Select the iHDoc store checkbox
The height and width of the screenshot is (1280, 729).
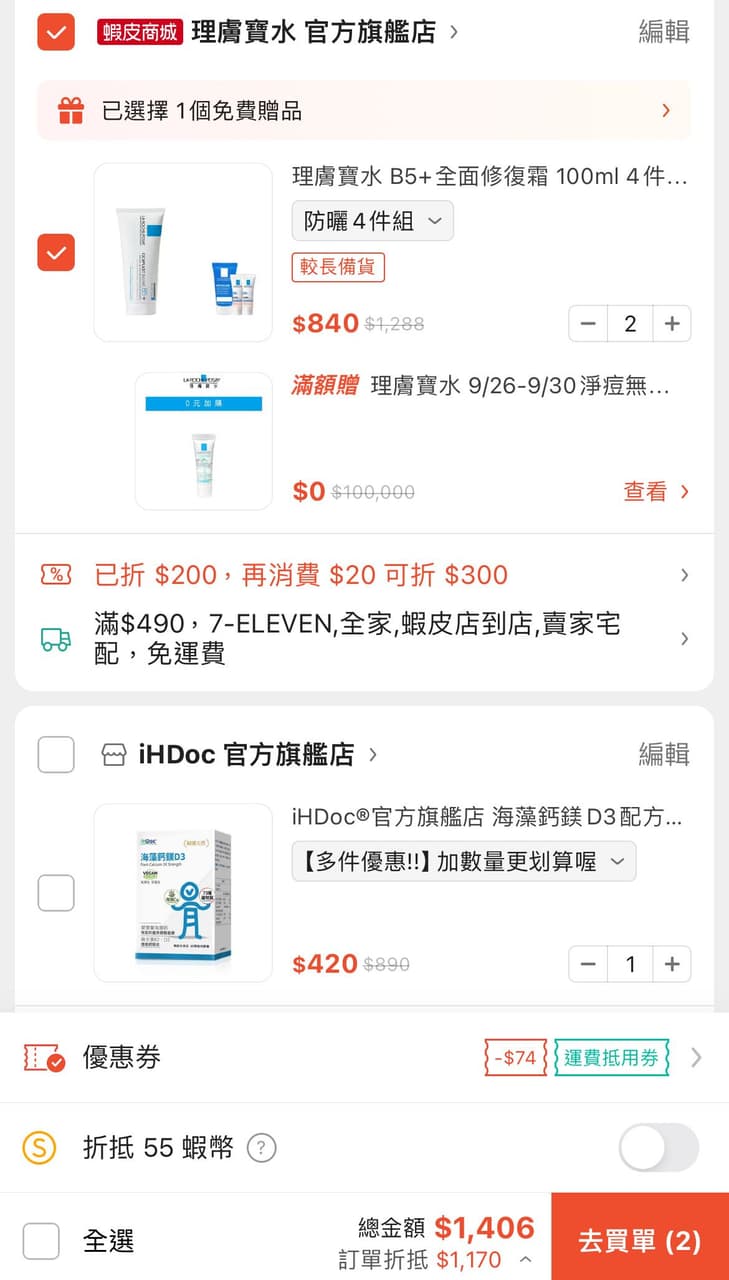[56, 755]
